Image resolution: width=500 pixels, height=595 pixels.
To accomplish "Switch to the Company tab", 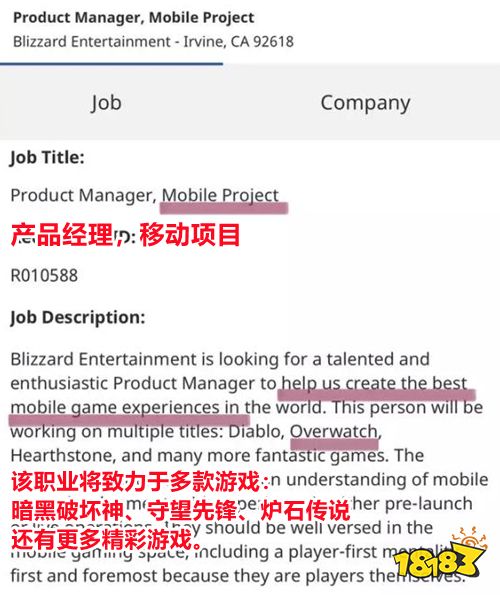I will tap(365, 103).
